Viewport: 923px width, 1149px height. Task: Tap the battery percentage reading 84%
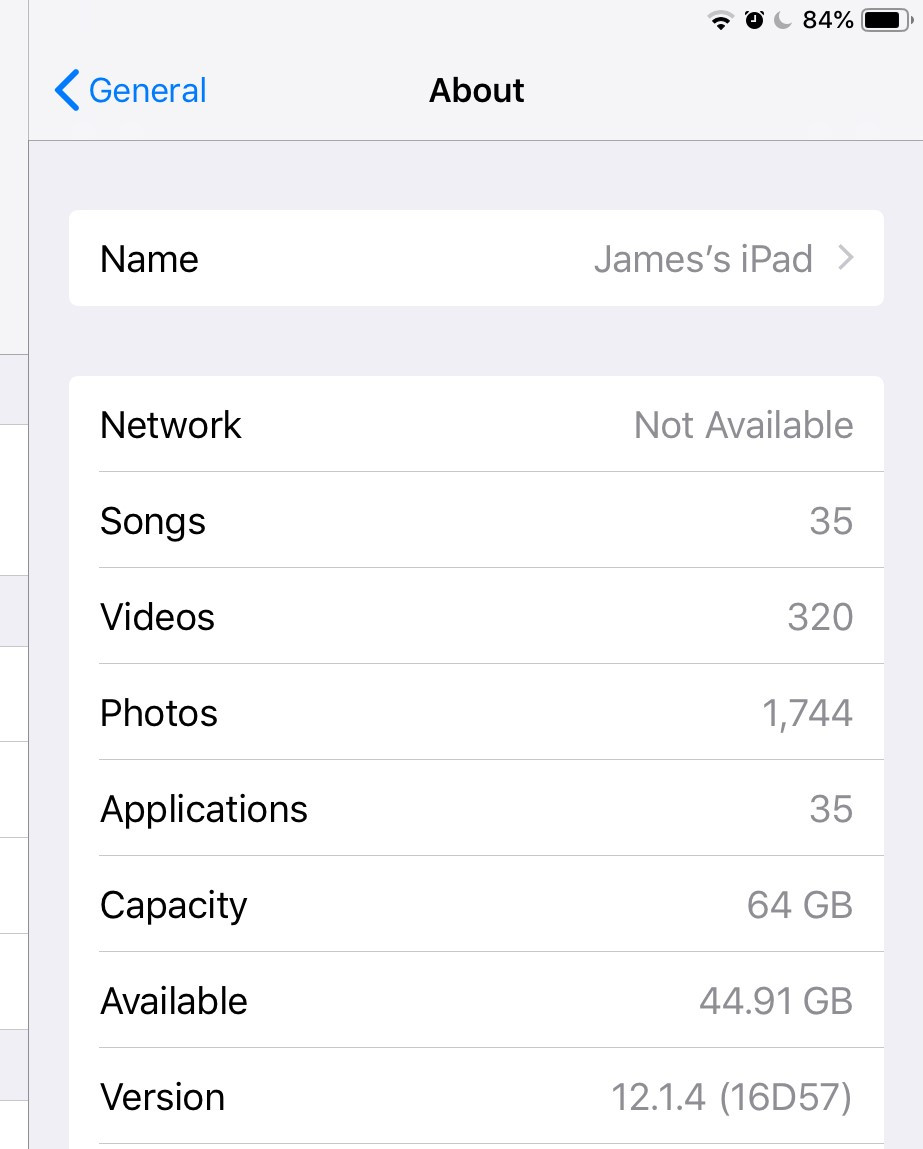pyautogui.click(x=829, y=19)
